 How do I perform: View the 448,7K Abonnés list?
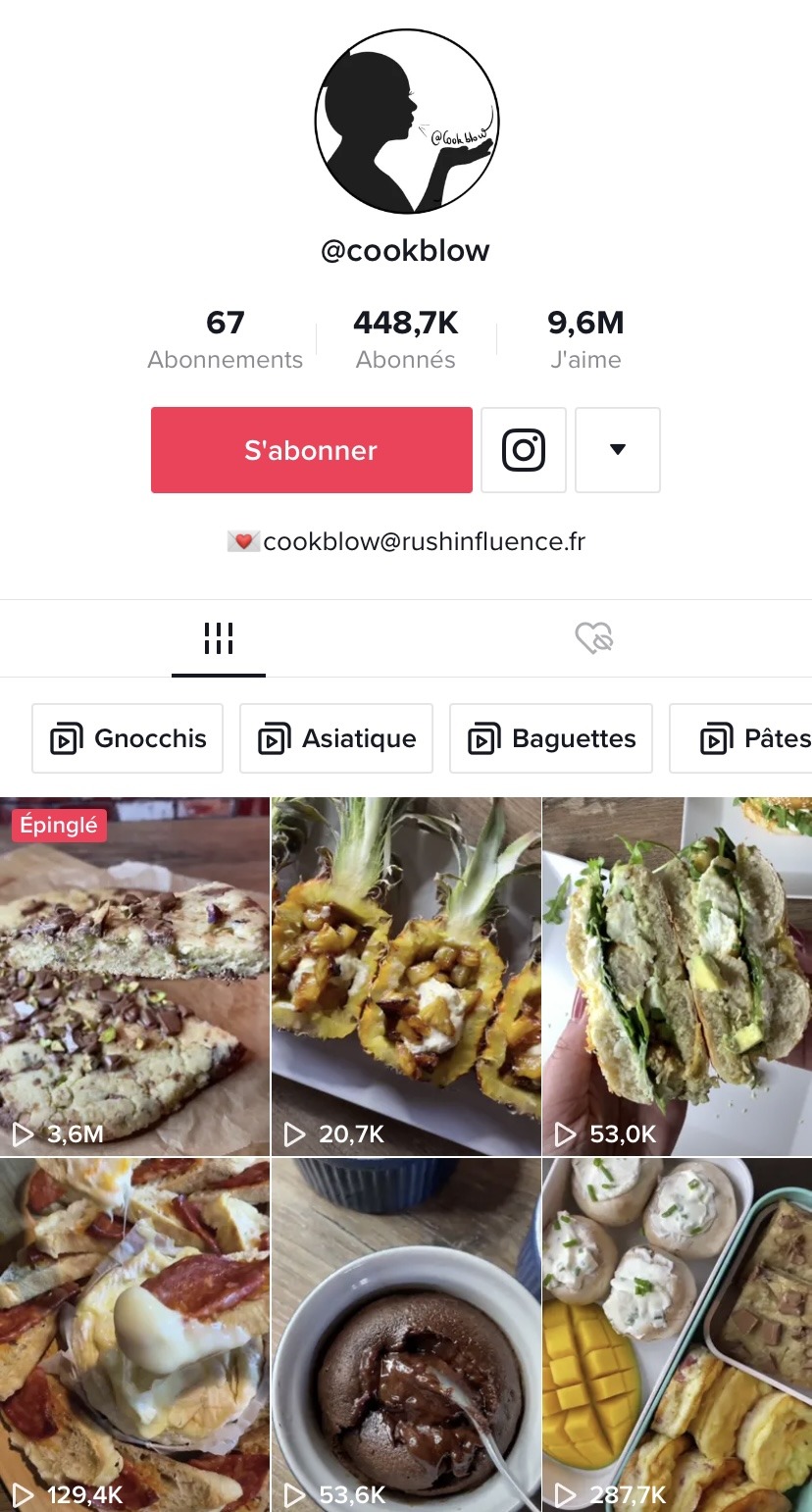tap(406, 339)
